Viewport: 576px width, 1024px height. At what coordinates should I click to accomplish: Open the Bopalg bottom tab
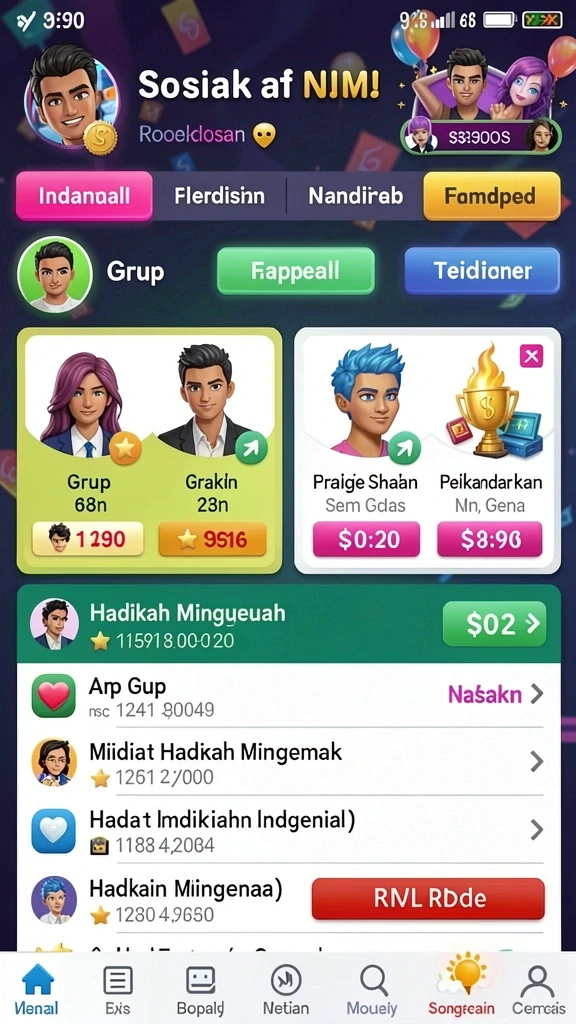[x=200, y=989]
